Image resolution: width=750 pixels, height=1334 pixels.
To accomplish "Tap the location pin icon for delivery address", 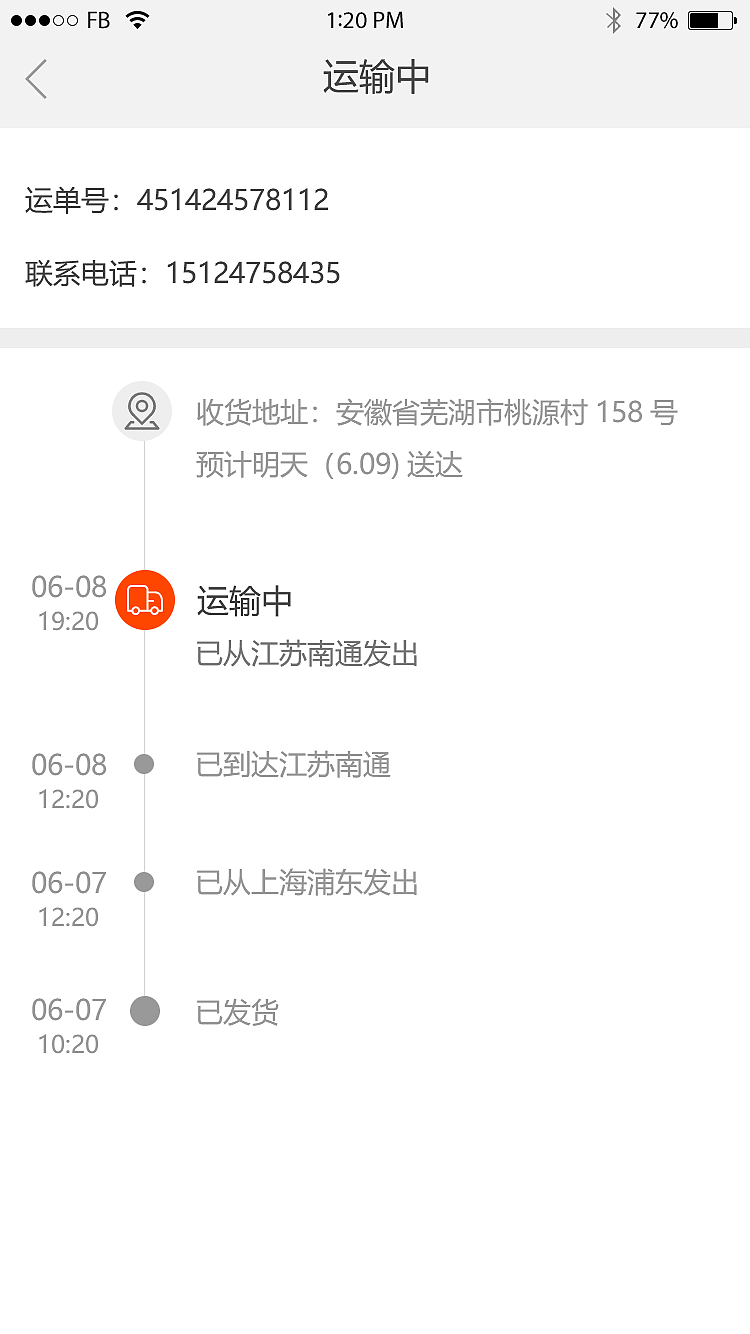I will click(x=142, y=411).
